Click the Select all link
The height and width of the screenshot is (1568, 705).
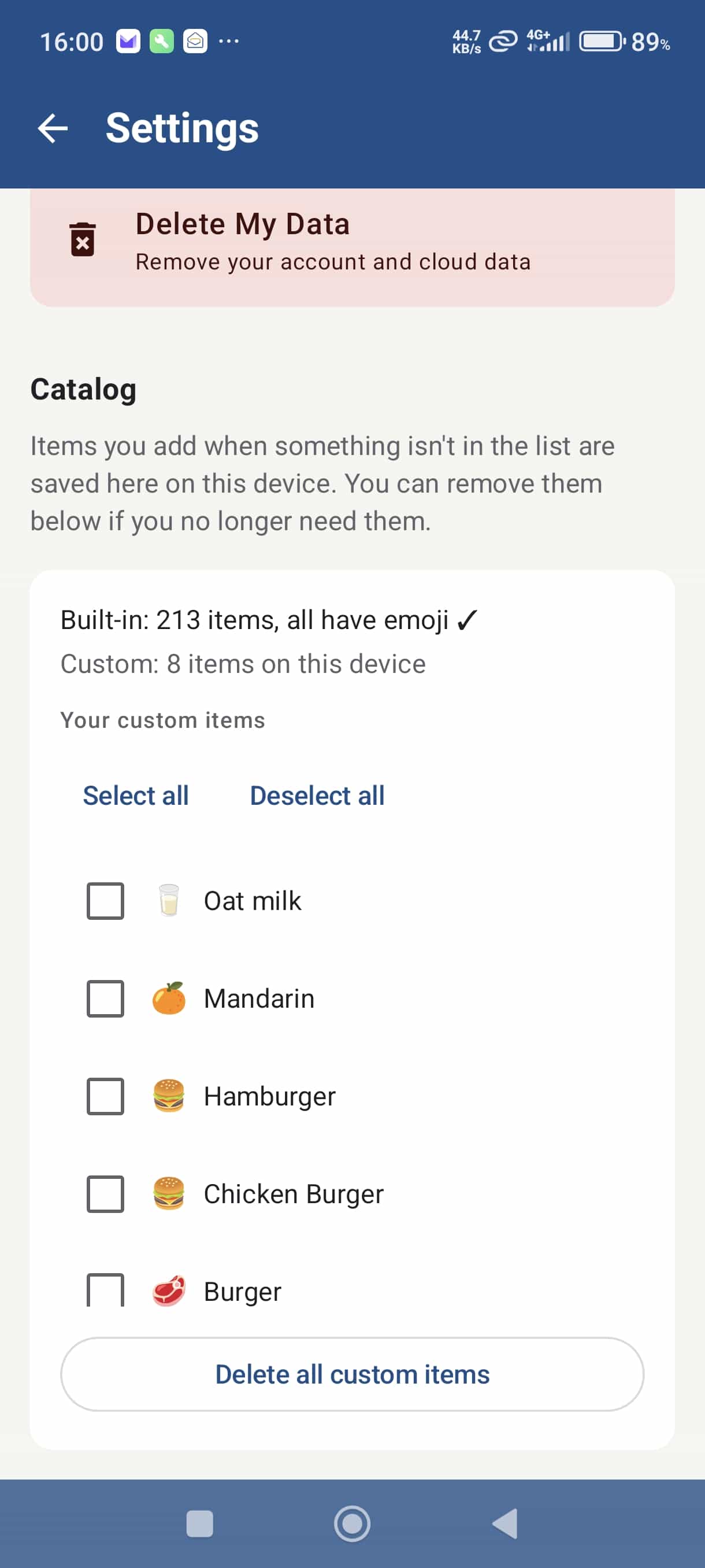[x=136, y=795]
